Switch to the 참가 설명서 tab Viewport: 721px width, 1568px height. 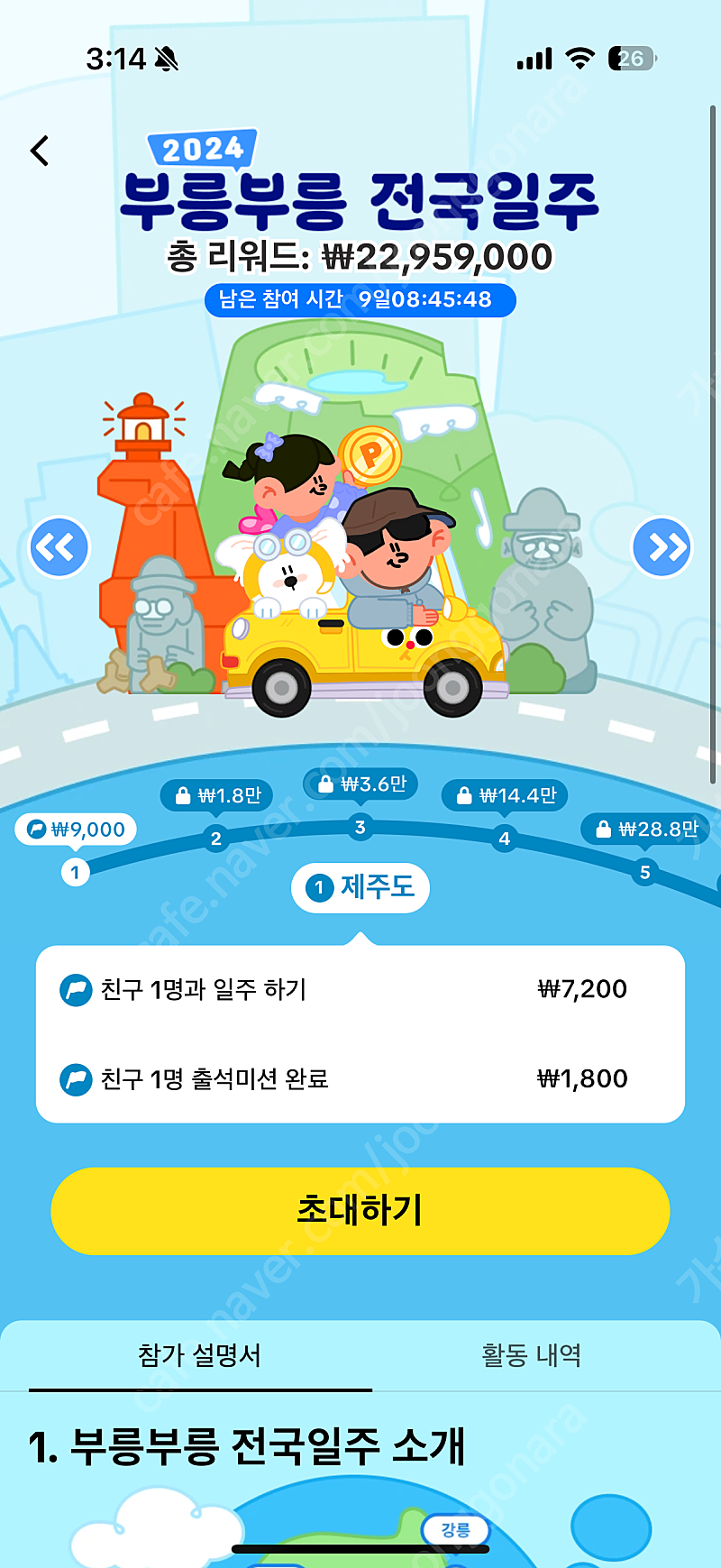(199, 1355)
